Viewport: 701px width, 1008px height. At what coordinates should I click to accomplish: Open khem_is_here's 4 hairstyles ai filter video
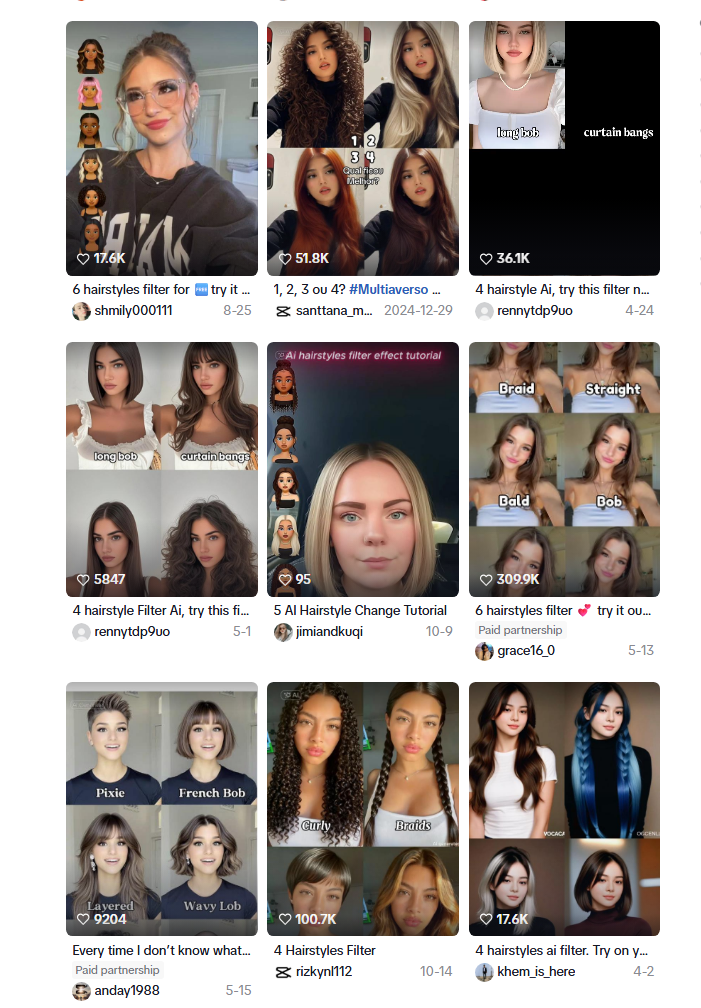click(x=564, y=810)
